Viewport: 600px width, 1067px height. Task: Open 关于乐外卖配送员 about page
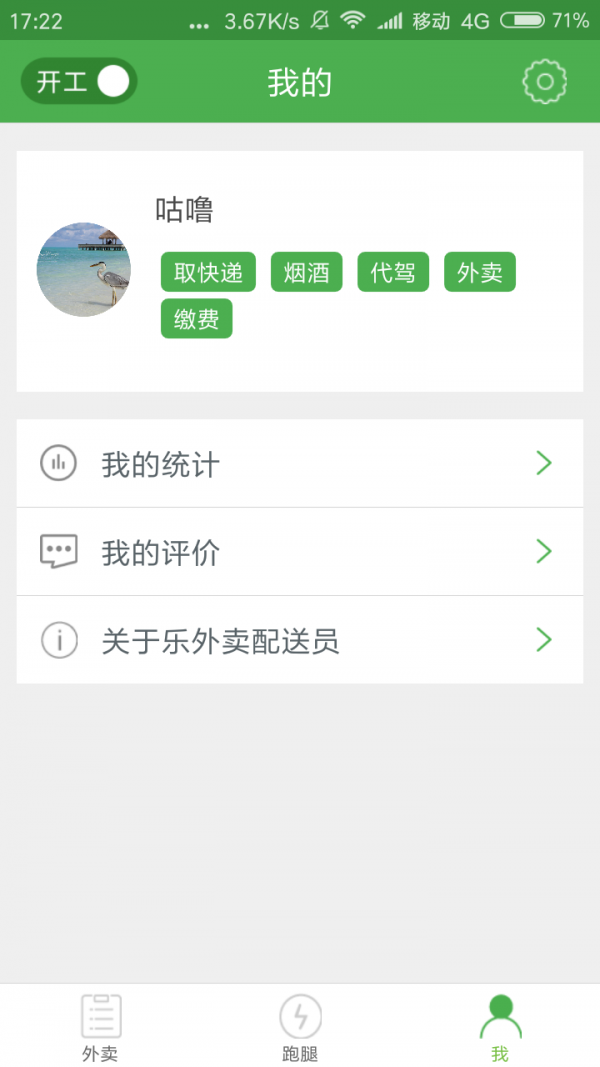pos(299,640)
